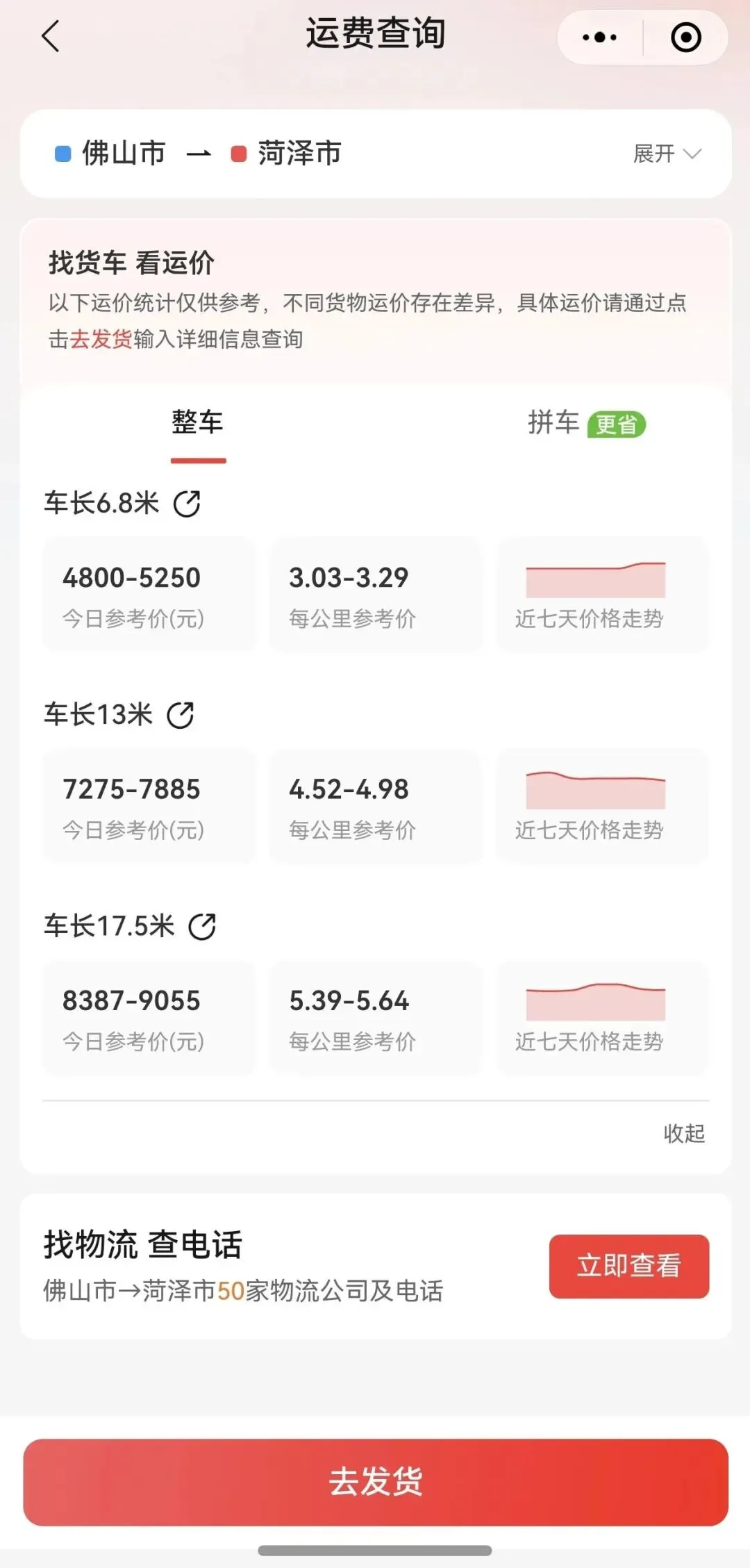
Task: Open details icon beside 车长13米
Action: click(x=181, y=715)
